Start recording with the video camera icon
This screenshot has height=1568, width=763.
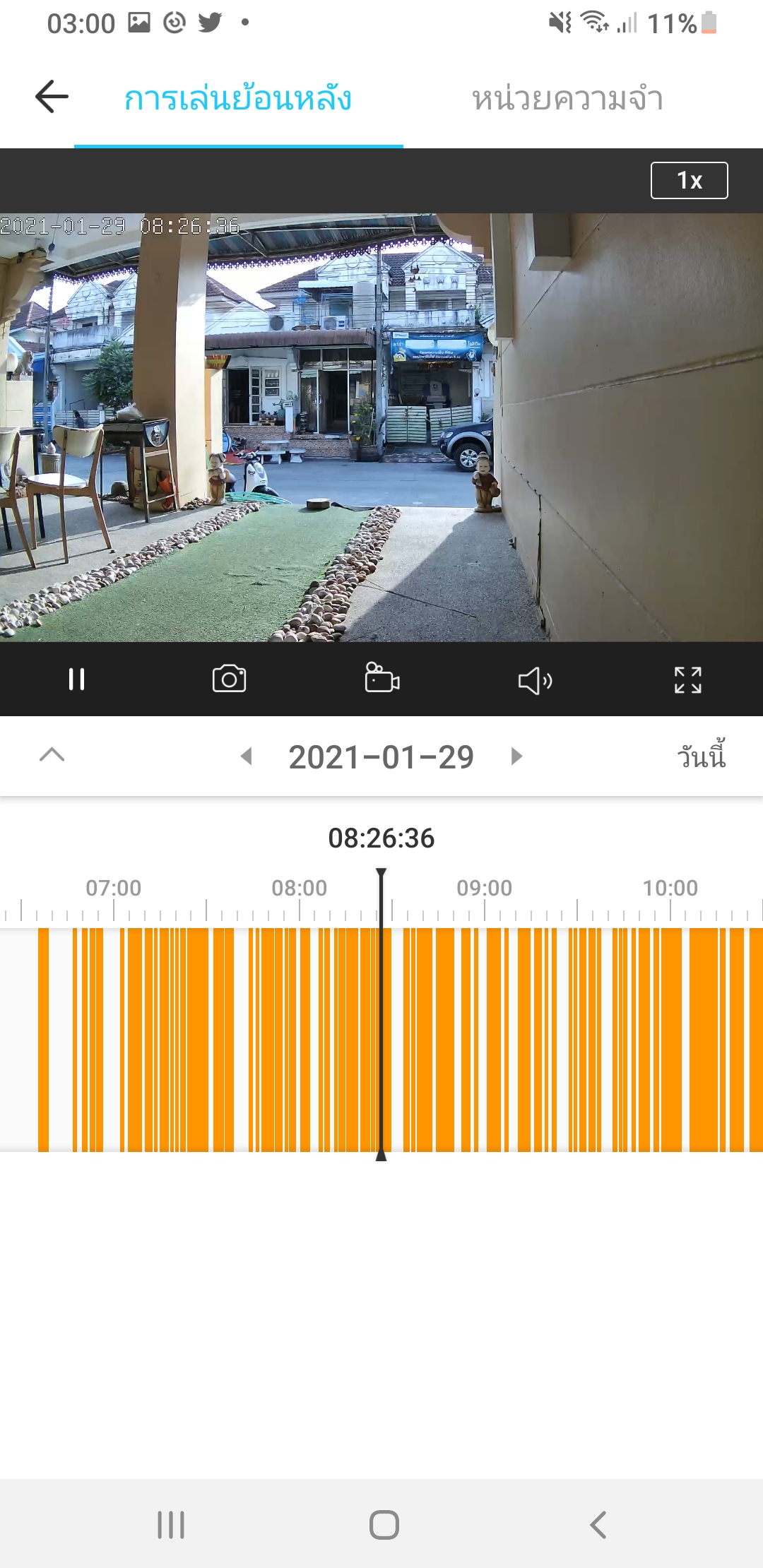[381, 678]
